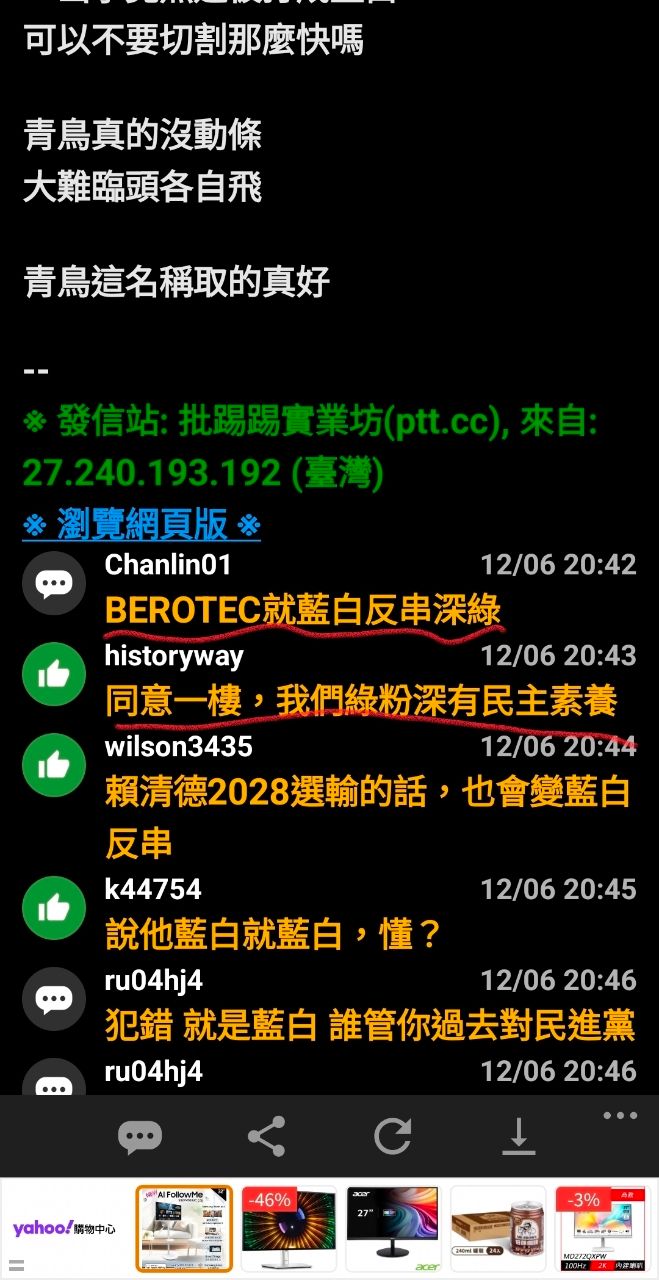Open the 瀏覽網頁版 link
This screenshot has width=659, height=1280.
point(141,524)
